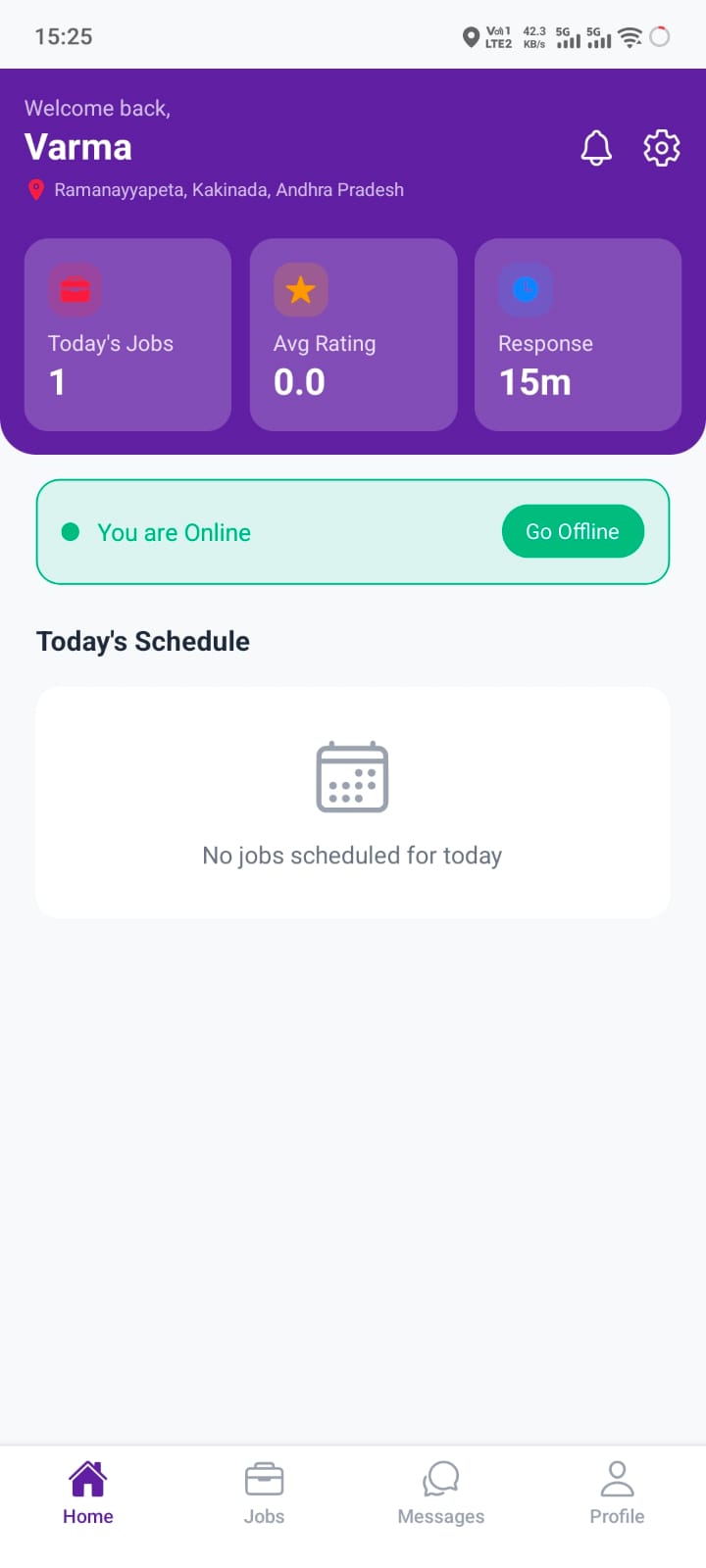This screenshot has height=1568, width=706.
Task: Tap the Go Offline button
Action: [x=573, y=531]
